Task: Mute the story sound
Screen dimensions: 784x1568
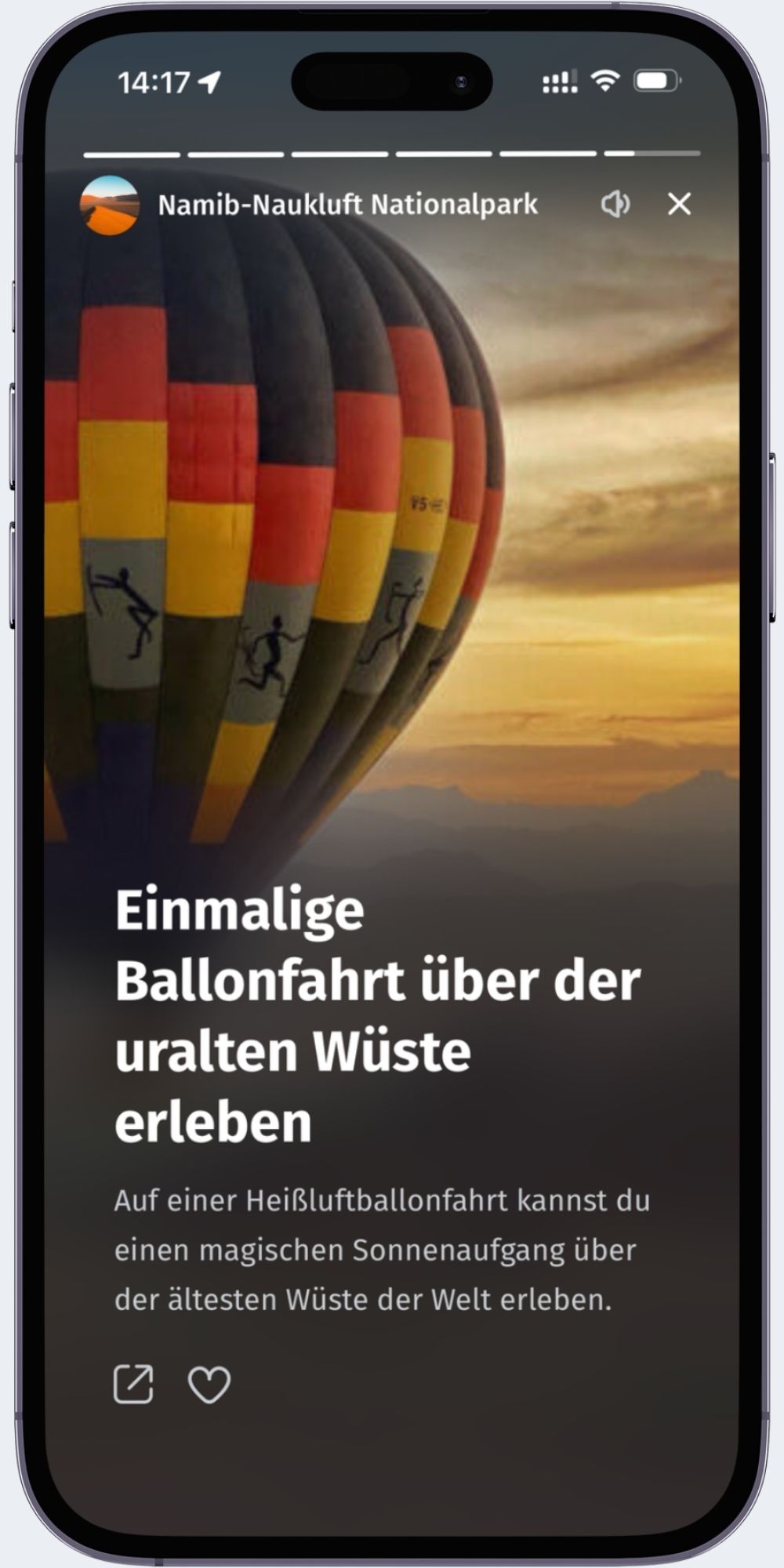Action: (615, 204)
